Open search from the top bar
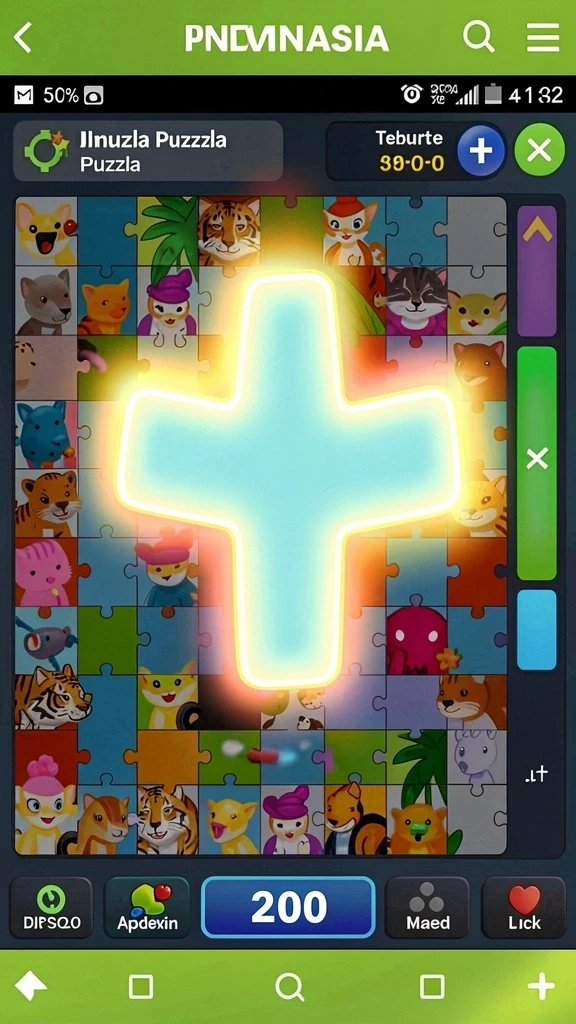 coord(479,37)
